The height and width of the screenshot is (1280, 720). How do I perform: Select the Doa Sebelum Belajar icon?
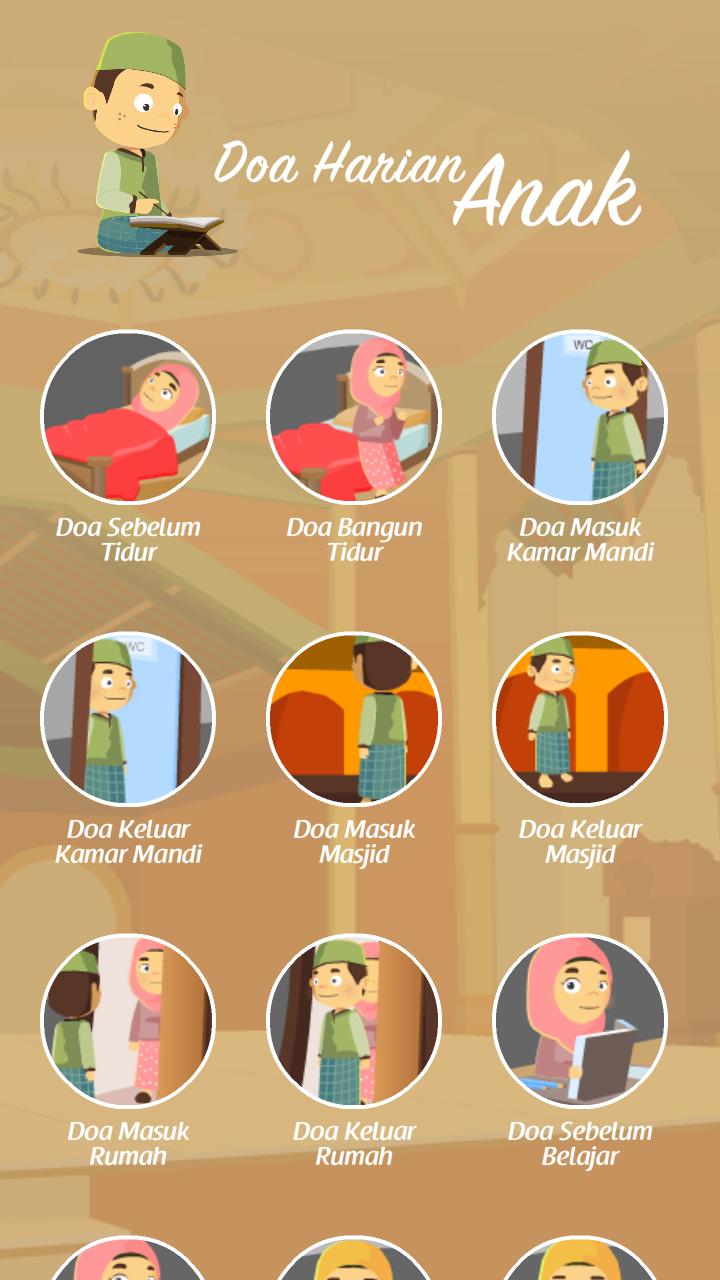click(x=580, y=1019)
